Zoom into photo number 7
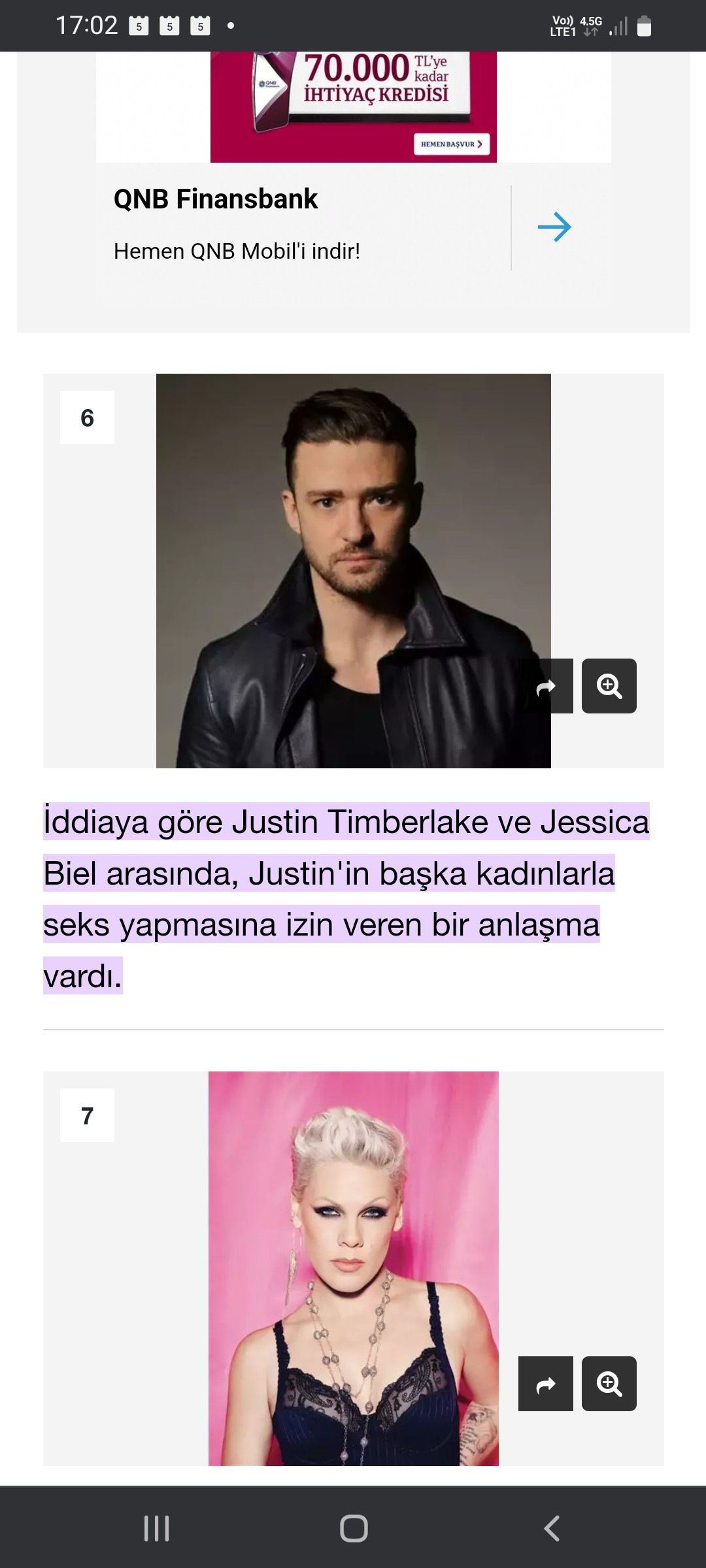This screenshot has width=706, height=1568. pyautogui.click(x=609, y=1384)
